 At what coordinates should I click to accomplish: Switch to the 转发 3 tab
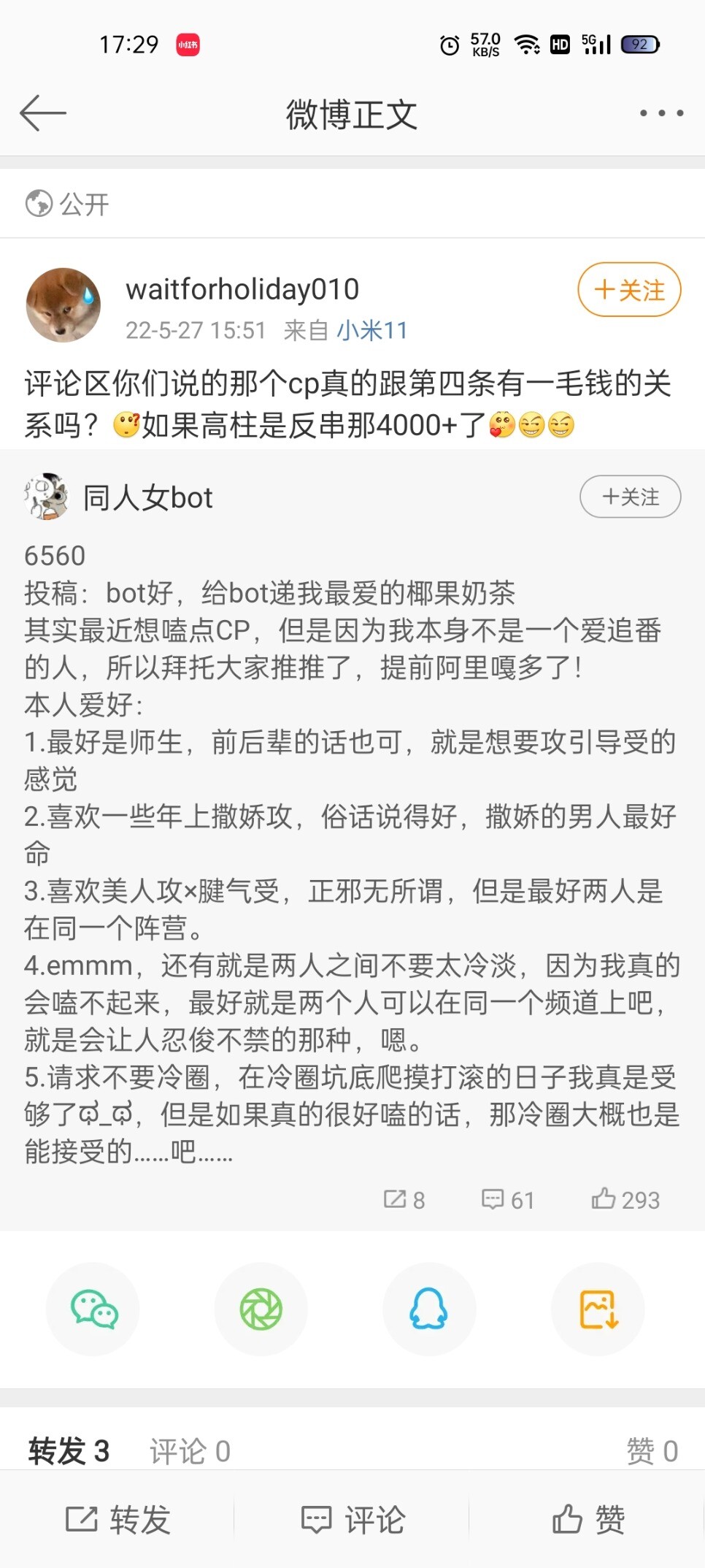[x=69, y=1451]
